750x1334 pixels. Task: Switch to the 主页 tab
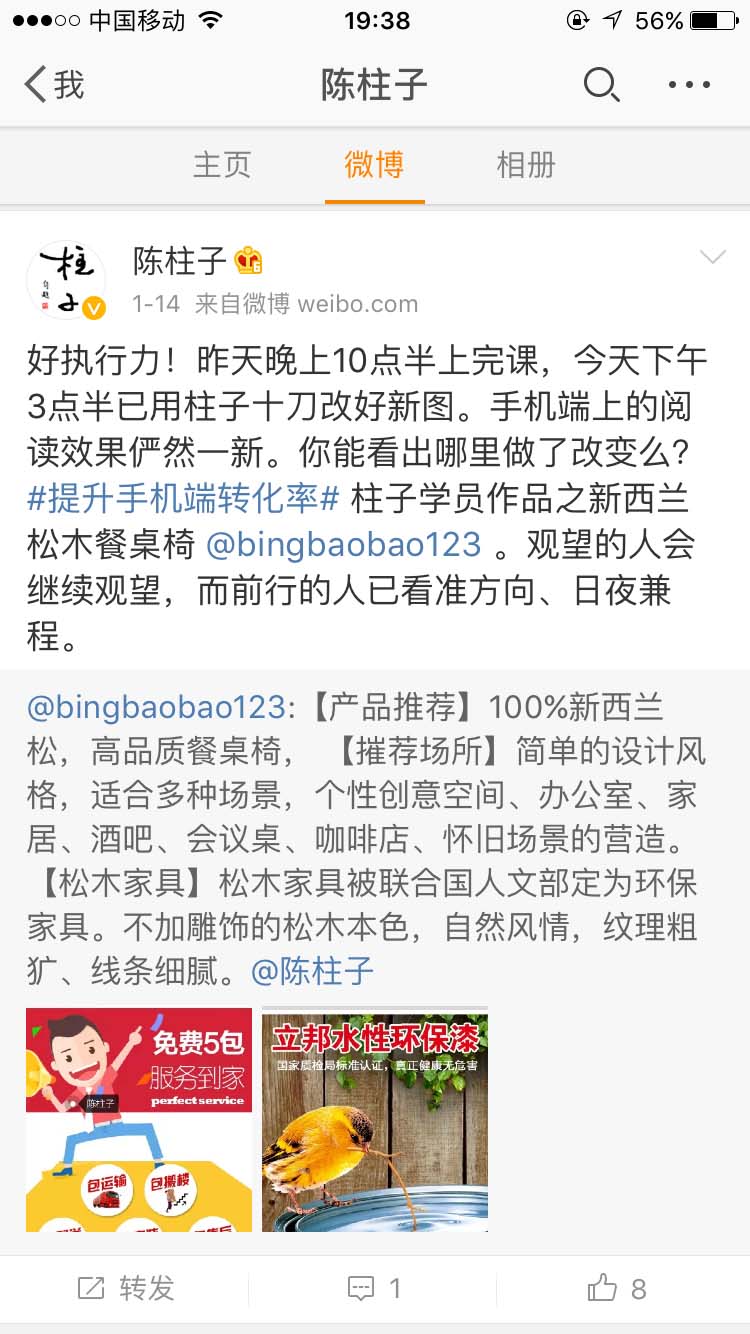pos(222,165)
